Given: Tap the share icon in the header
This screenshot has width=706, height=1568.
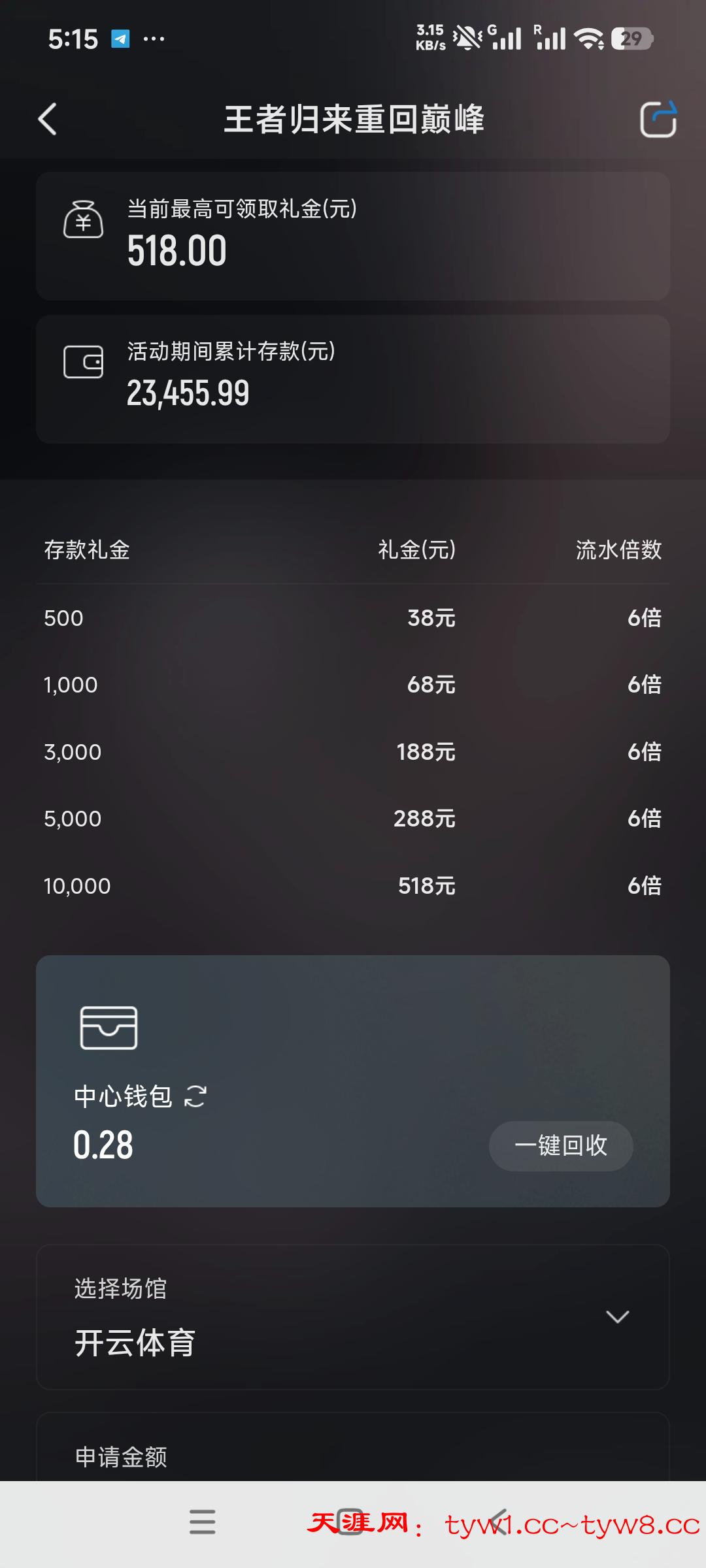Looking at the screenshot, I should [658, 120].
